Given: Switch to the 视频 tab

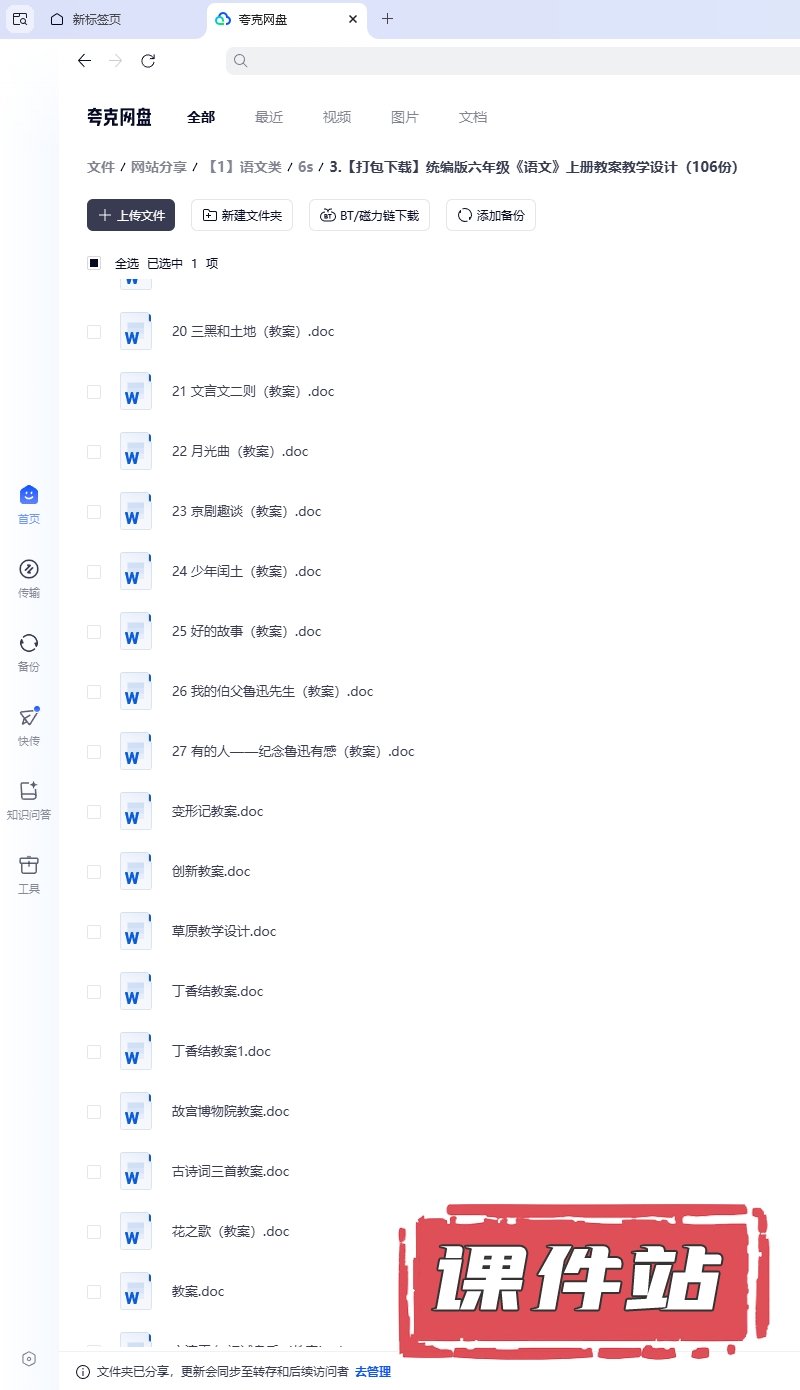Looking at the screenshot, I should pyautogui.click(x=337, y=117).
